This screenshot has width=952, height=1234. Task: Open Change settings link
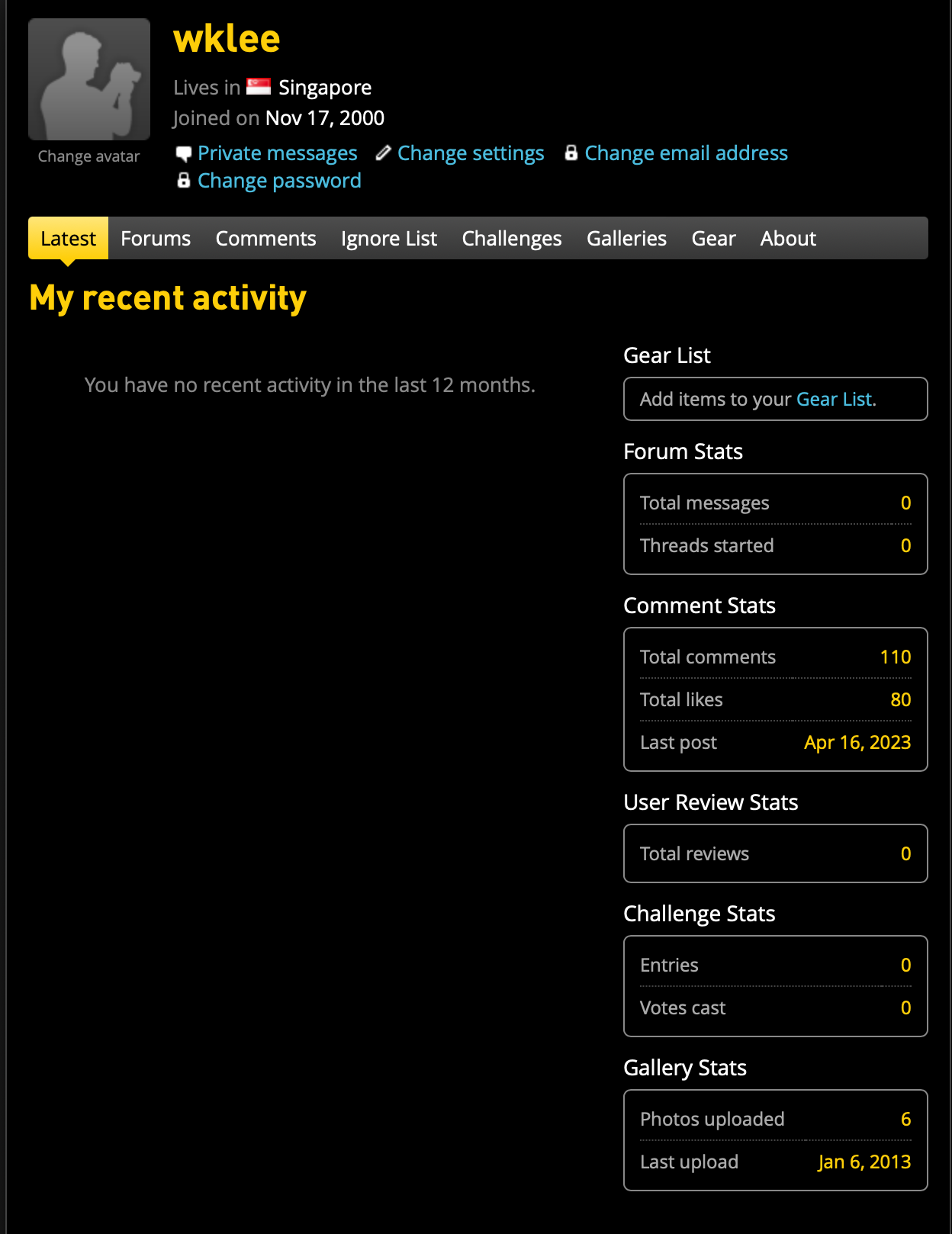click(x=471, y=153)
